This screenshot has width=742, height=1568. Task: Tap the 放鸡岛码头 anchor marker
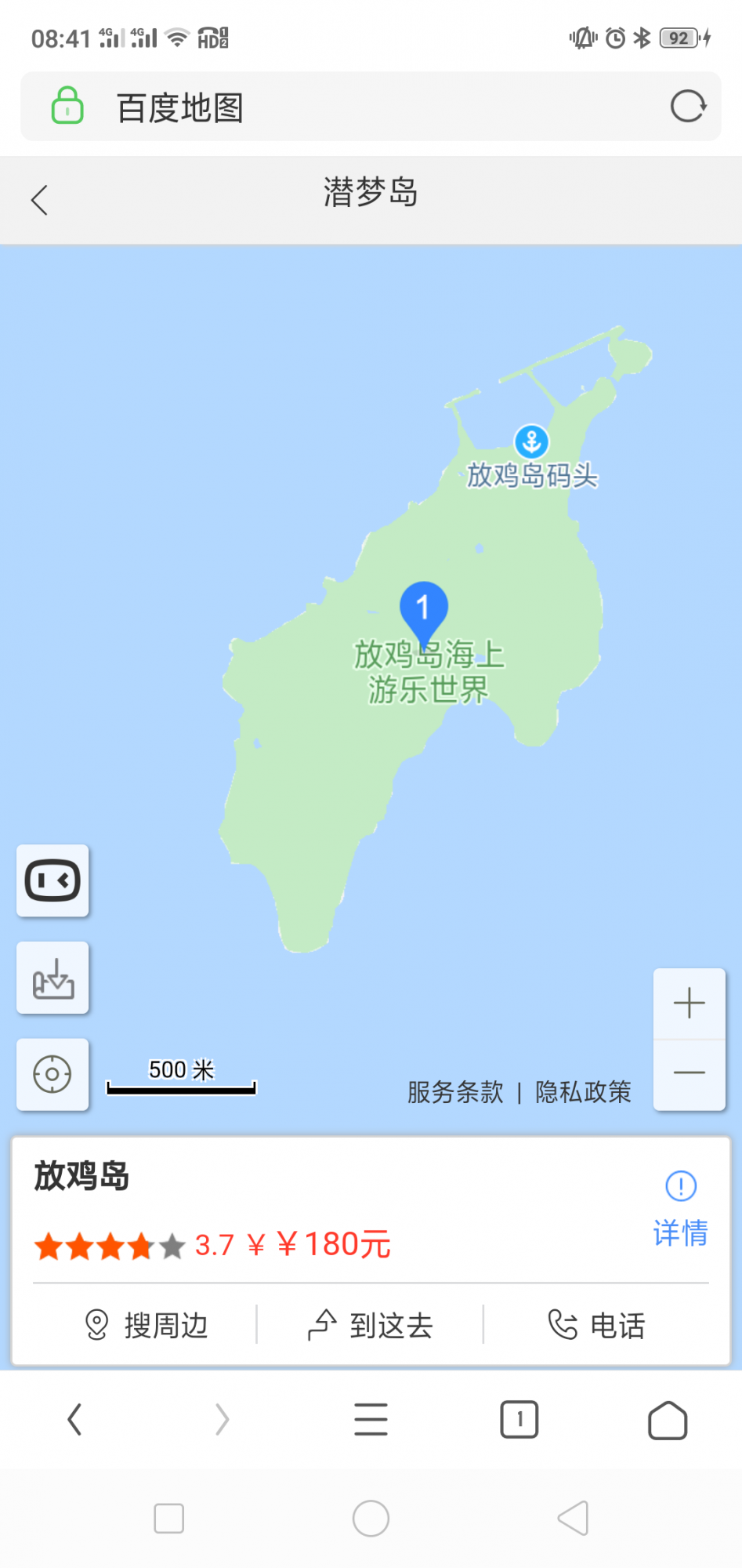(531, 442)
